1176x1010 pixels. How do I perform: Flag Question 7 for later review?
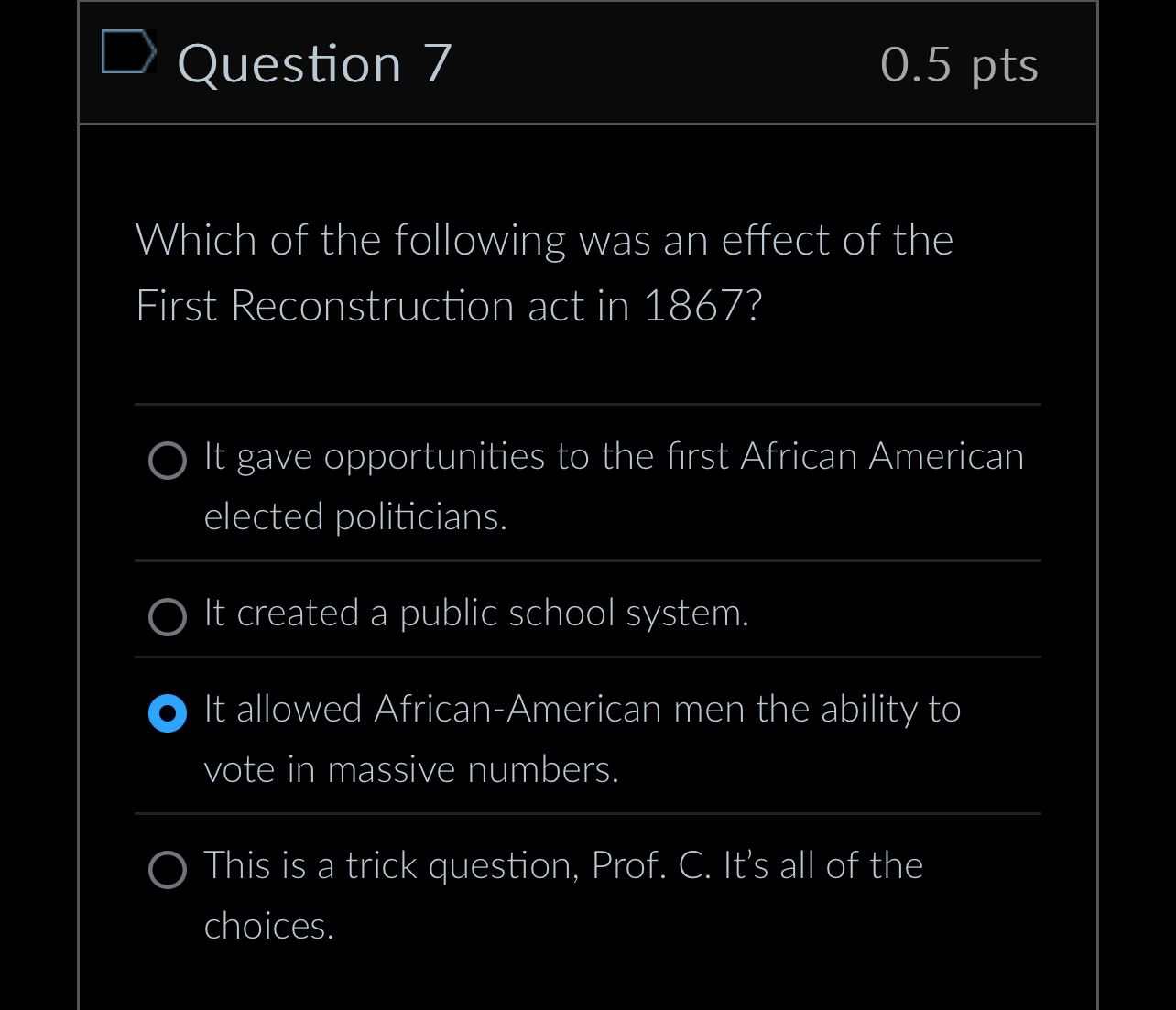(x=128, y=51)
